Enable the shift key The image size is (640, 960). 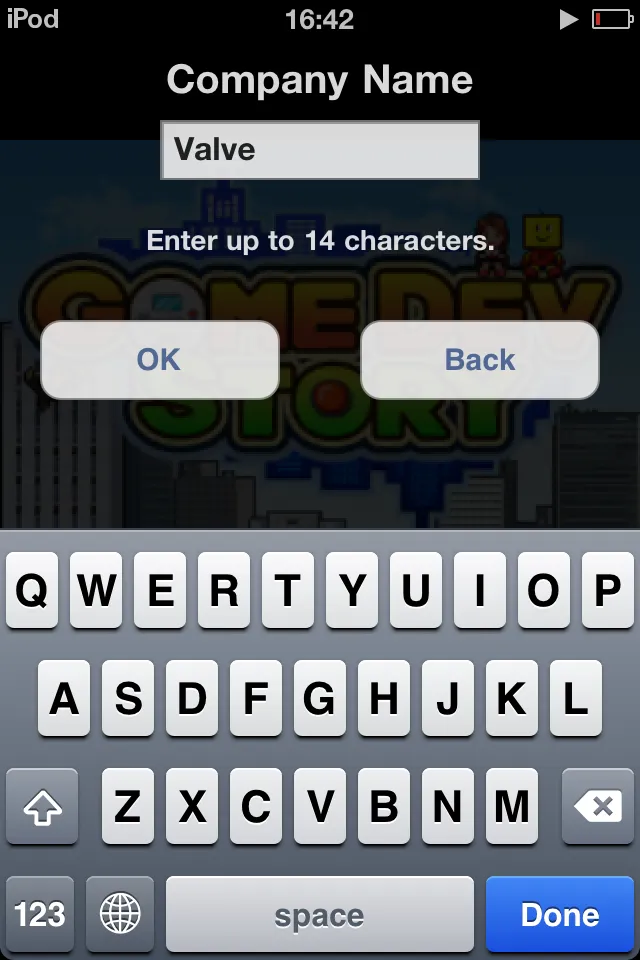point(41,807)
